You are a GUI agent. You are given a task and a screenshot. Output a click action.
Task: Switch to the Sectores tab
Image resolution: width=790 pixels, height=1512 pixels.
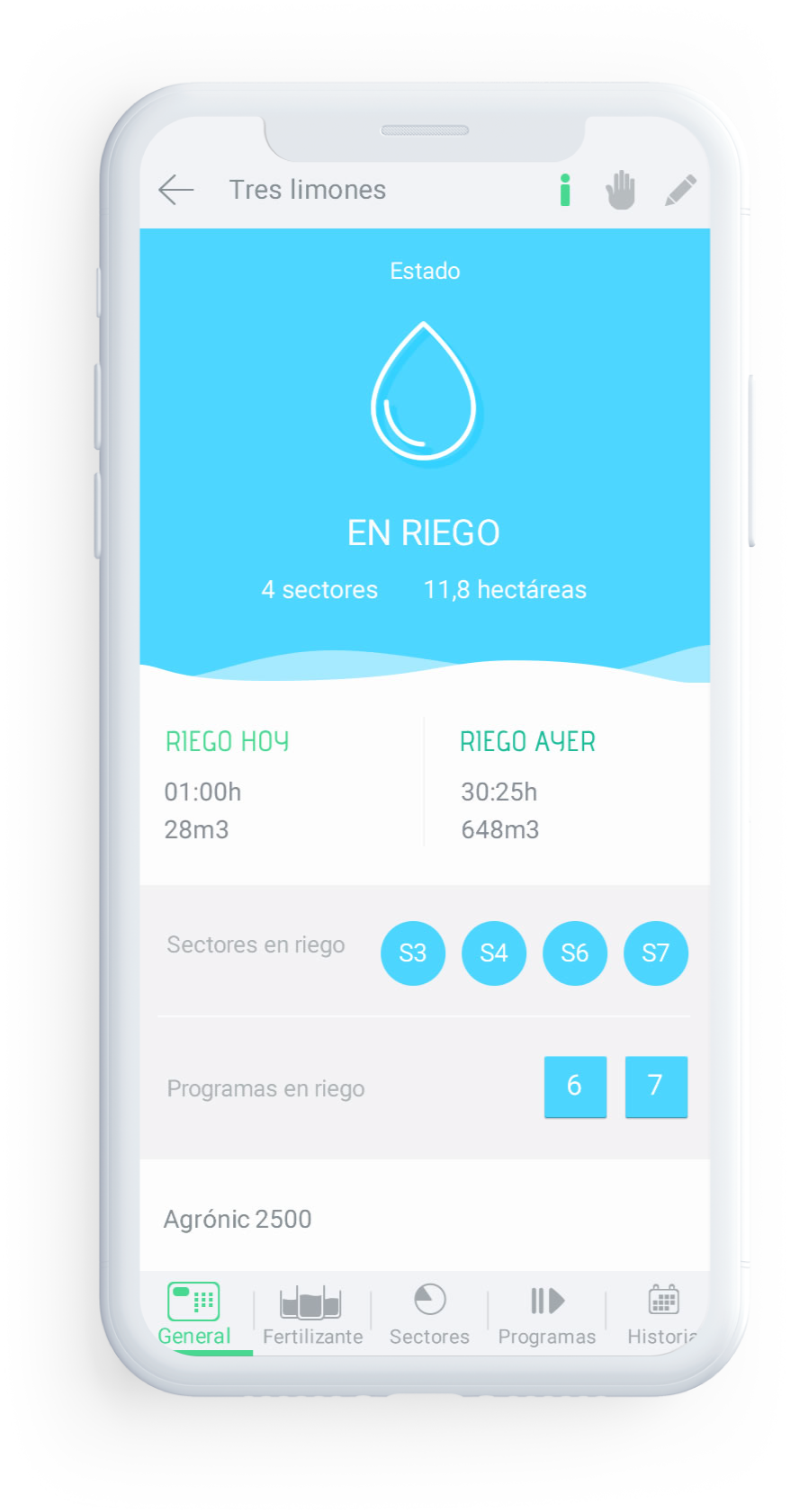(x=429, y=1315)
